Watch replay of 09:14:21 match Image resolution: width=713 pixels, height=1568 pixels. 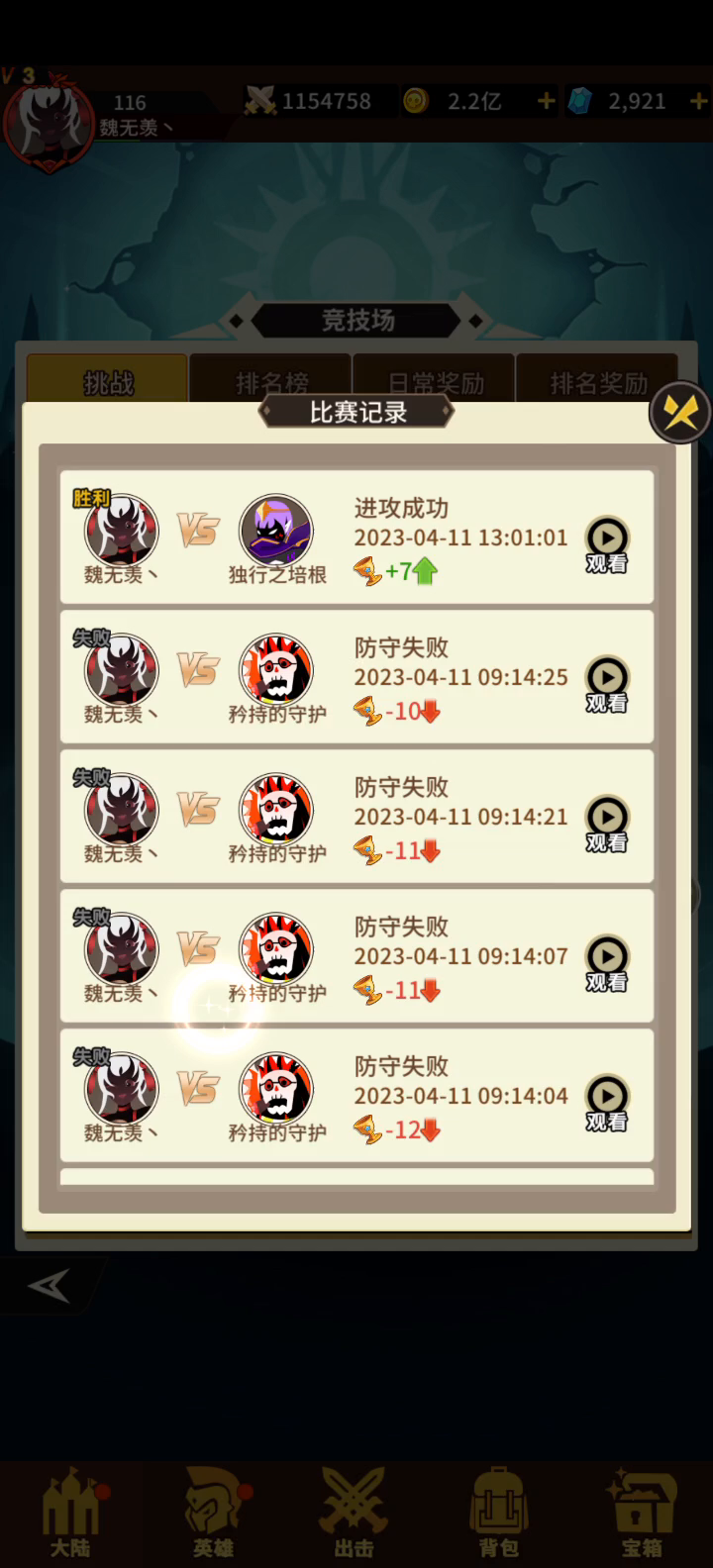click(606, 819)
